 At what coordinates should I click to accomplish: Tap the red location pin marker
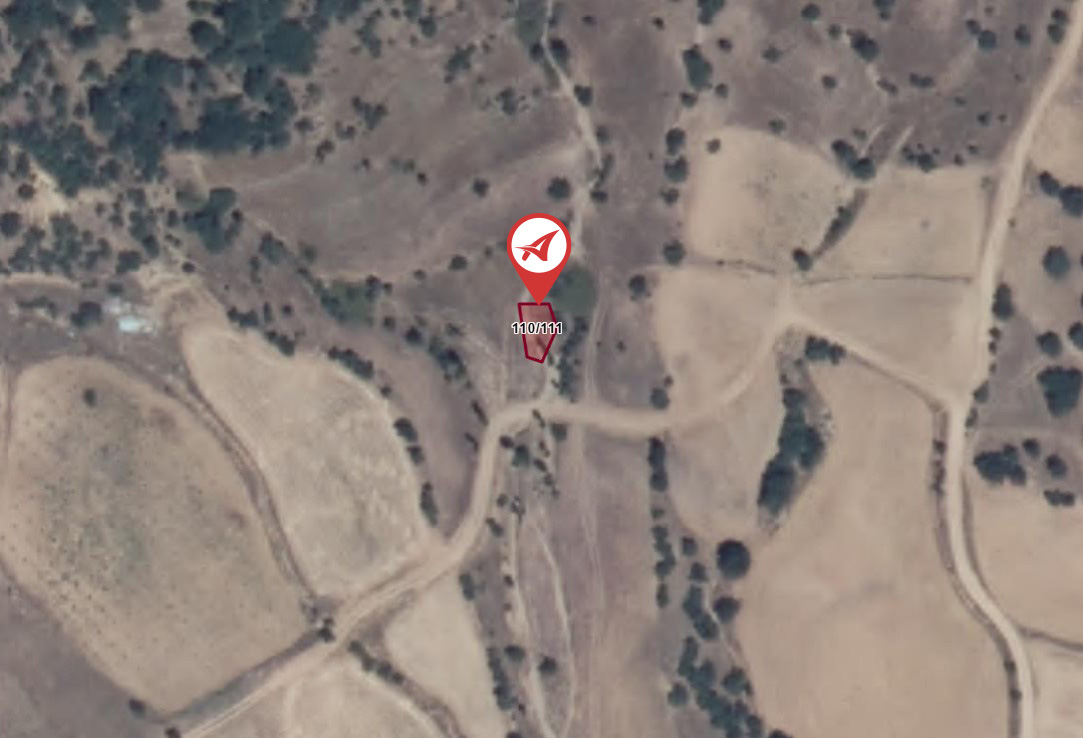(538, 246)
